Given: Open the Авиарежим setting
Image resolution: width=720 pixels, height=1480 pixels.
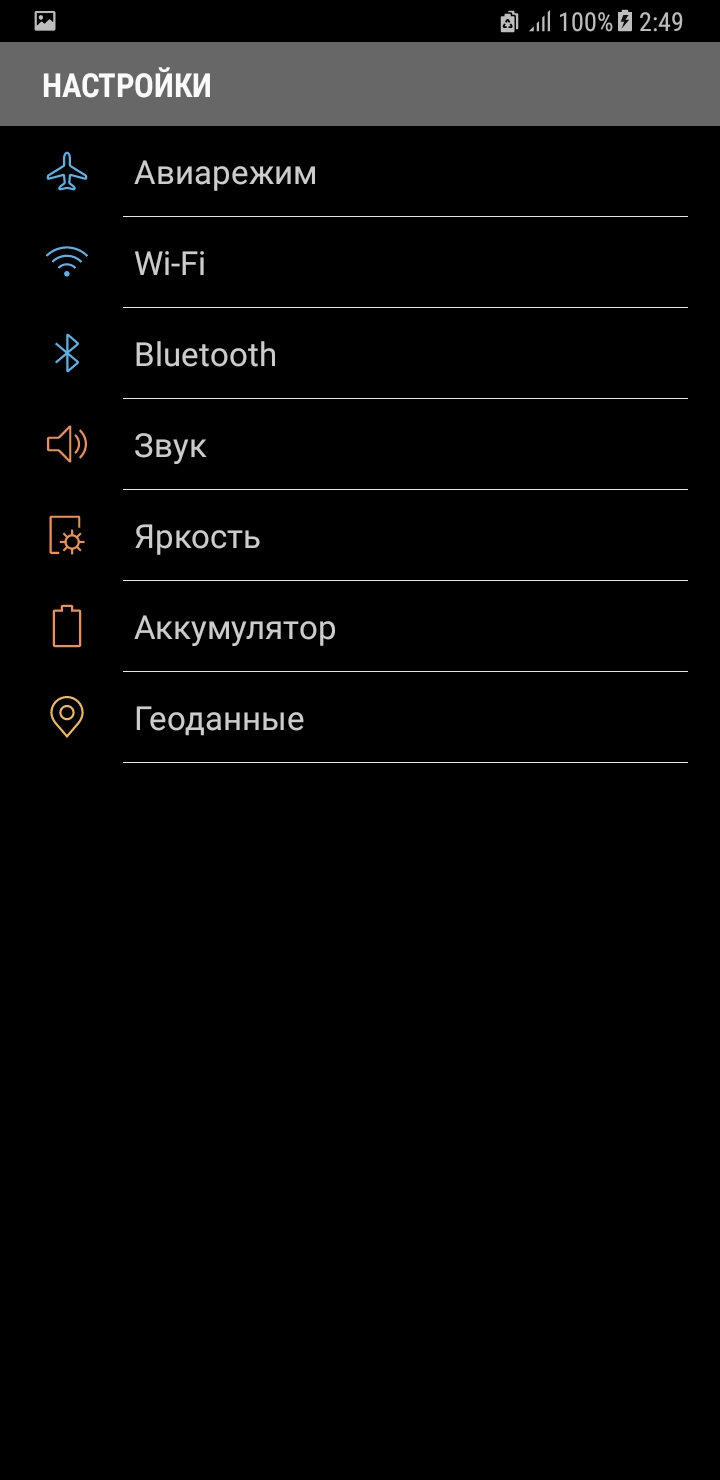Looking at the screenshot, I should tap(360, 172).
